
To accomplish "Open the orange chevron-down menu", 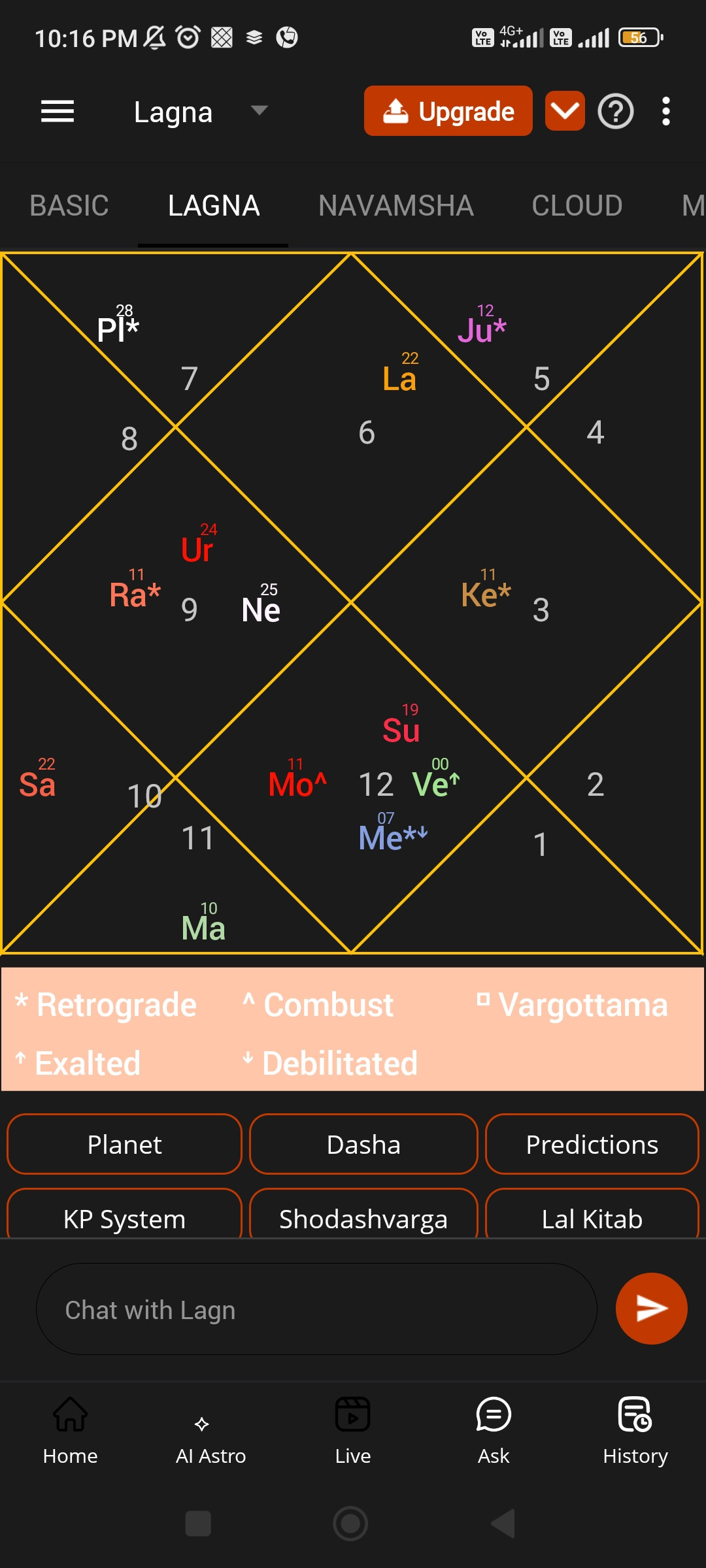I will tap(565, 111).
